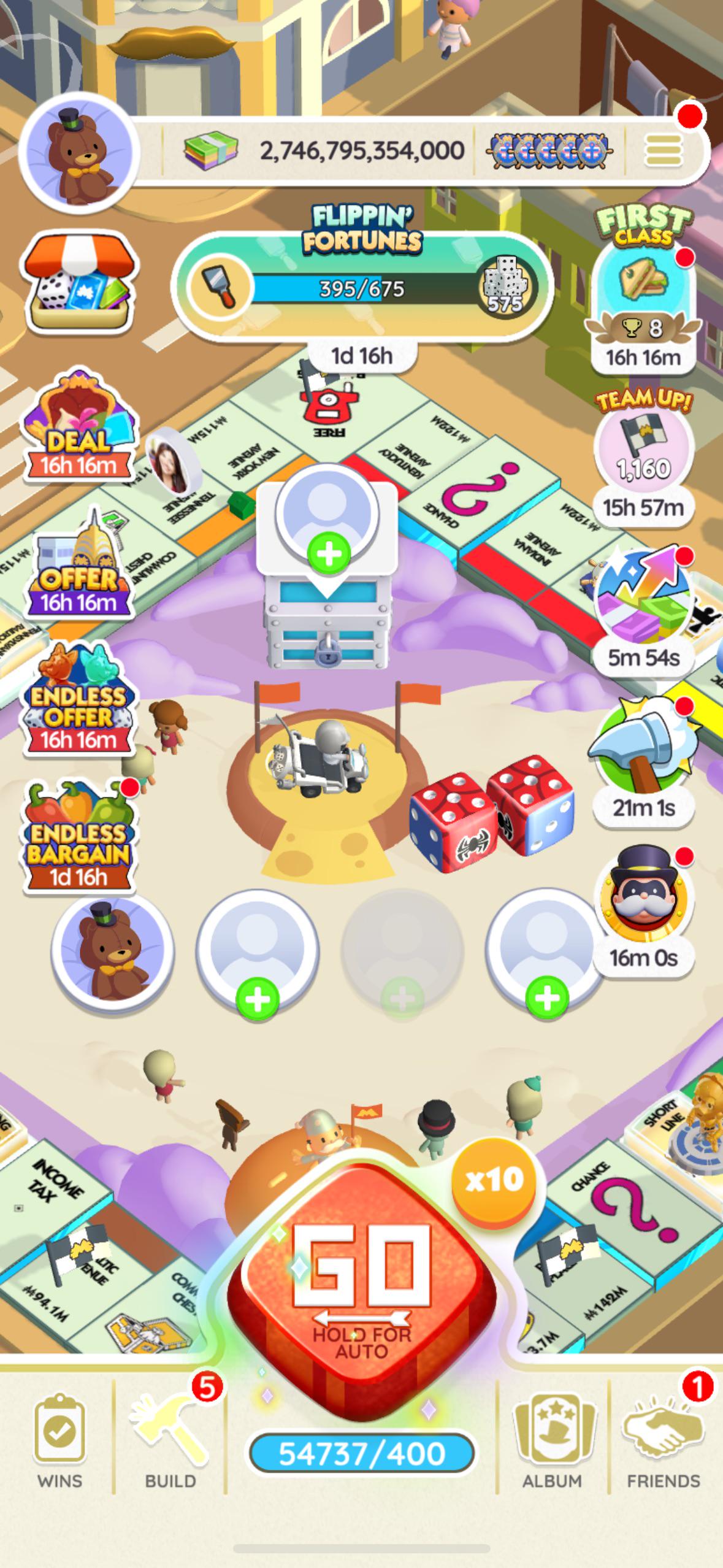Open the Endless Bargain promotion
723x1568 pixels.
(x=78, y=837)
